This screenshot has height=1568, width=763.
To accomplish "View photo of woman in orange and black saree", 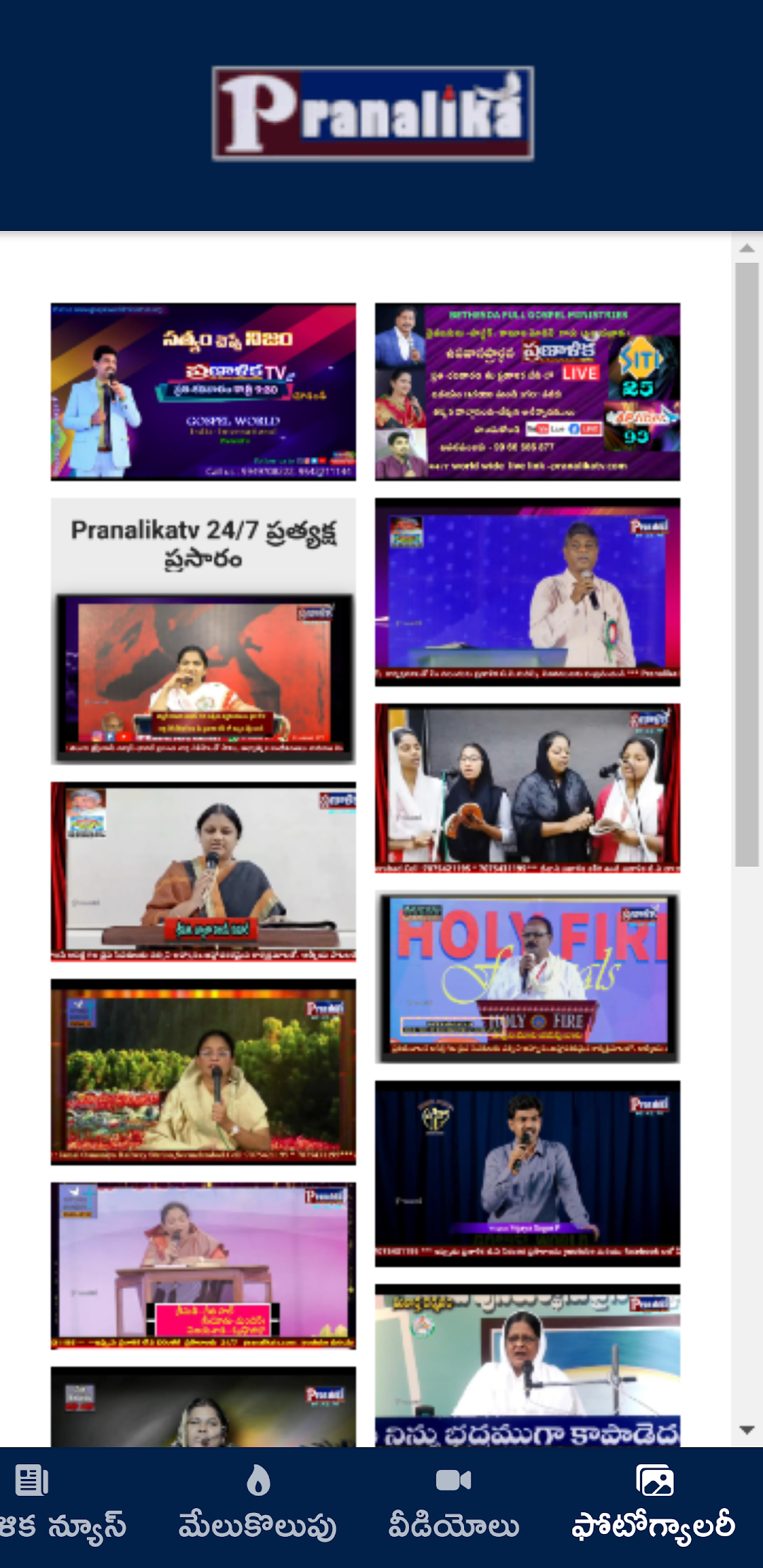I will [x=203, y=872].
